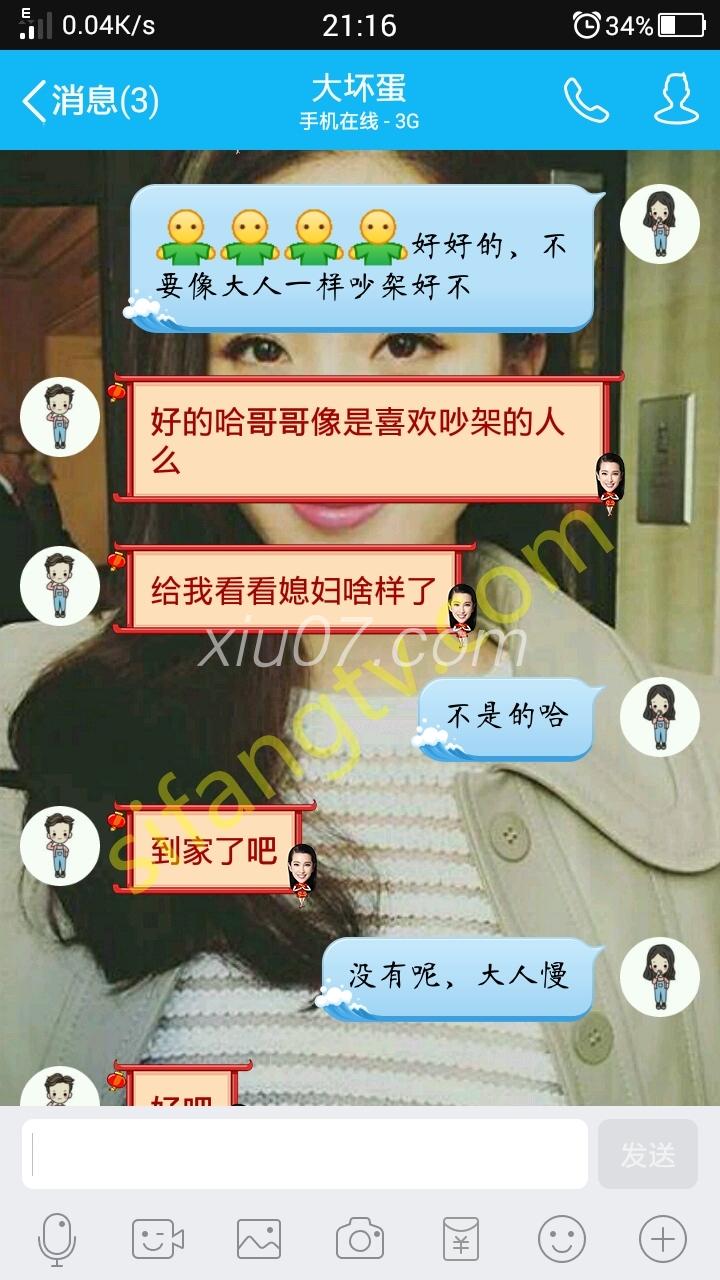Image resolution: width=720 pixels, height=1280 pixels.
Task: Record a voice message with microphone
Action: 57,1240
